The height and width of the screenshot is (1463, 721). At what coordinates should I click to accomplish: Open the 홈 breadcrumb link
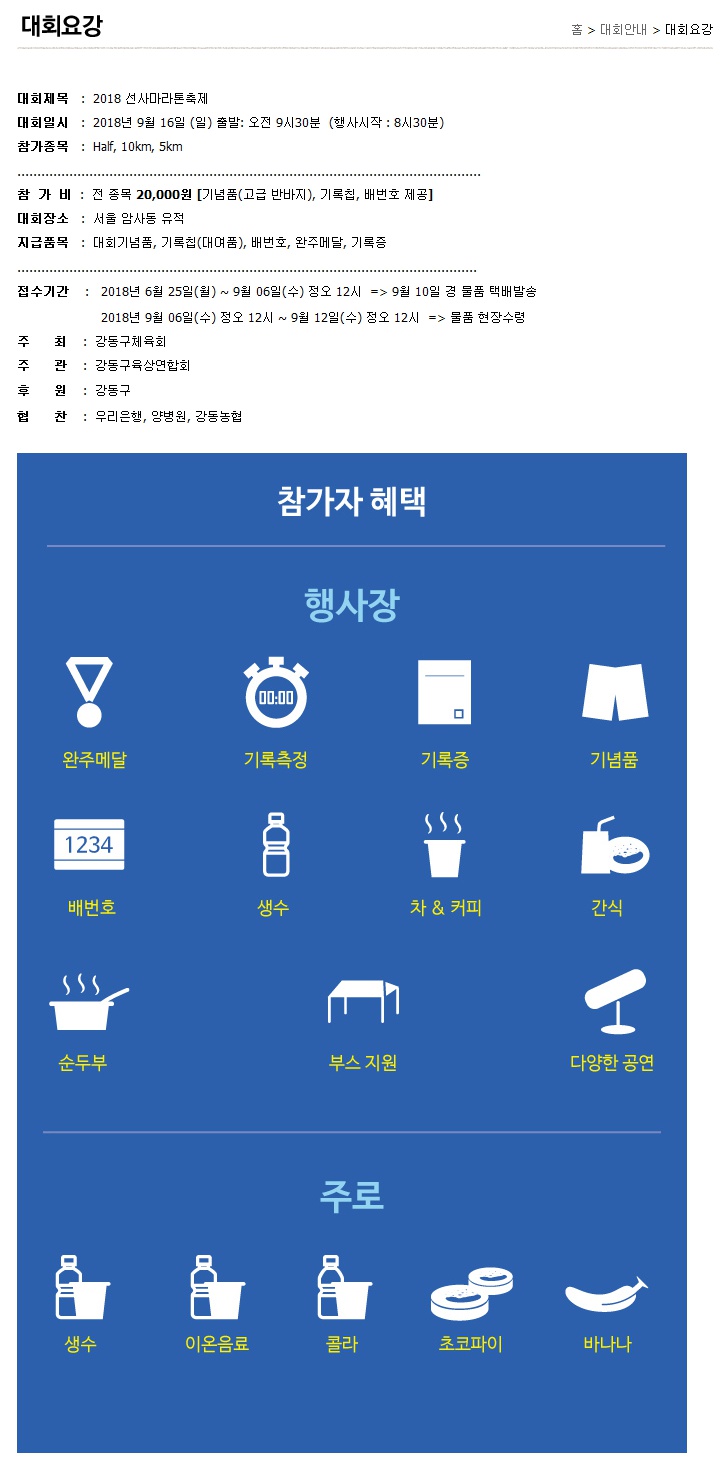[577, 30]
